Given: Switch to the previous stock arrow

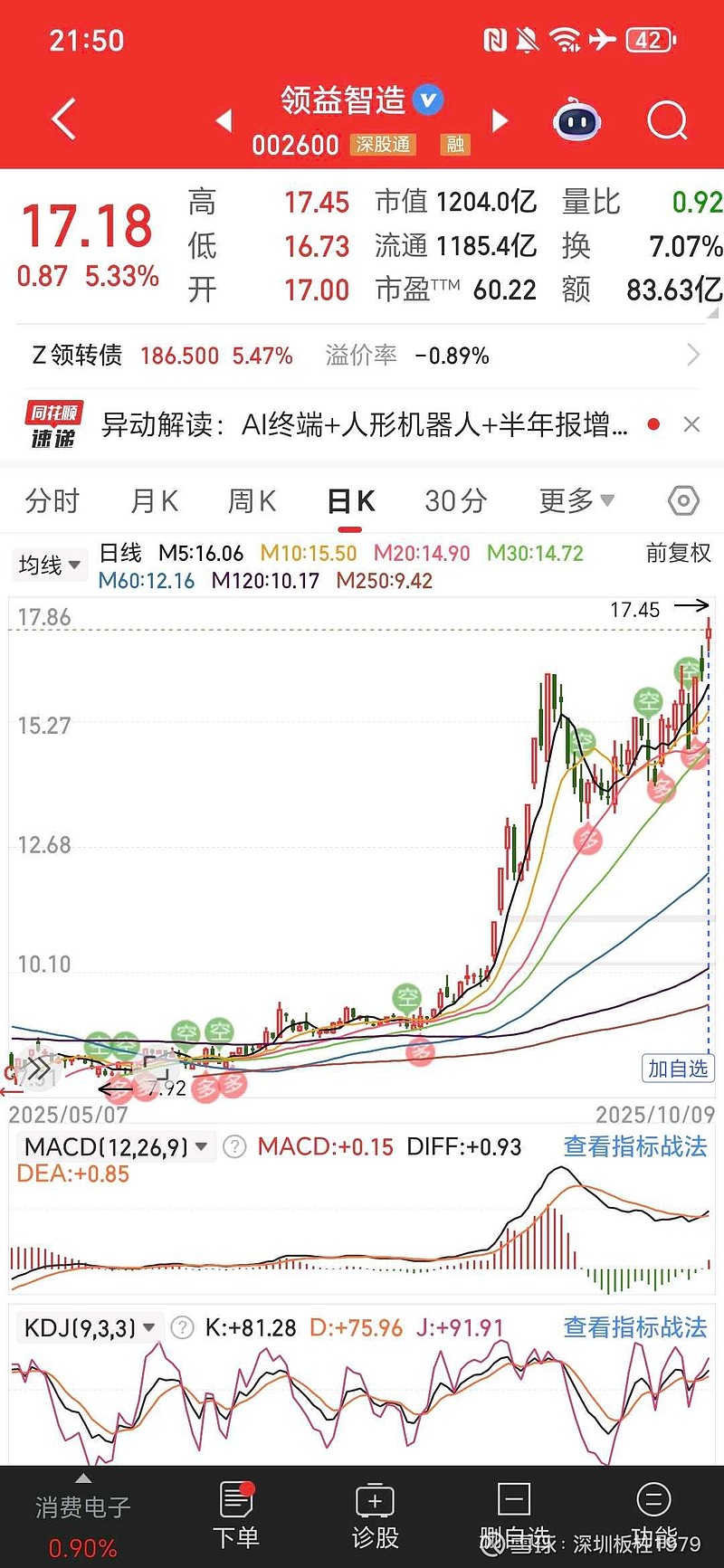Looking at the screenshot, I should 224,120.
